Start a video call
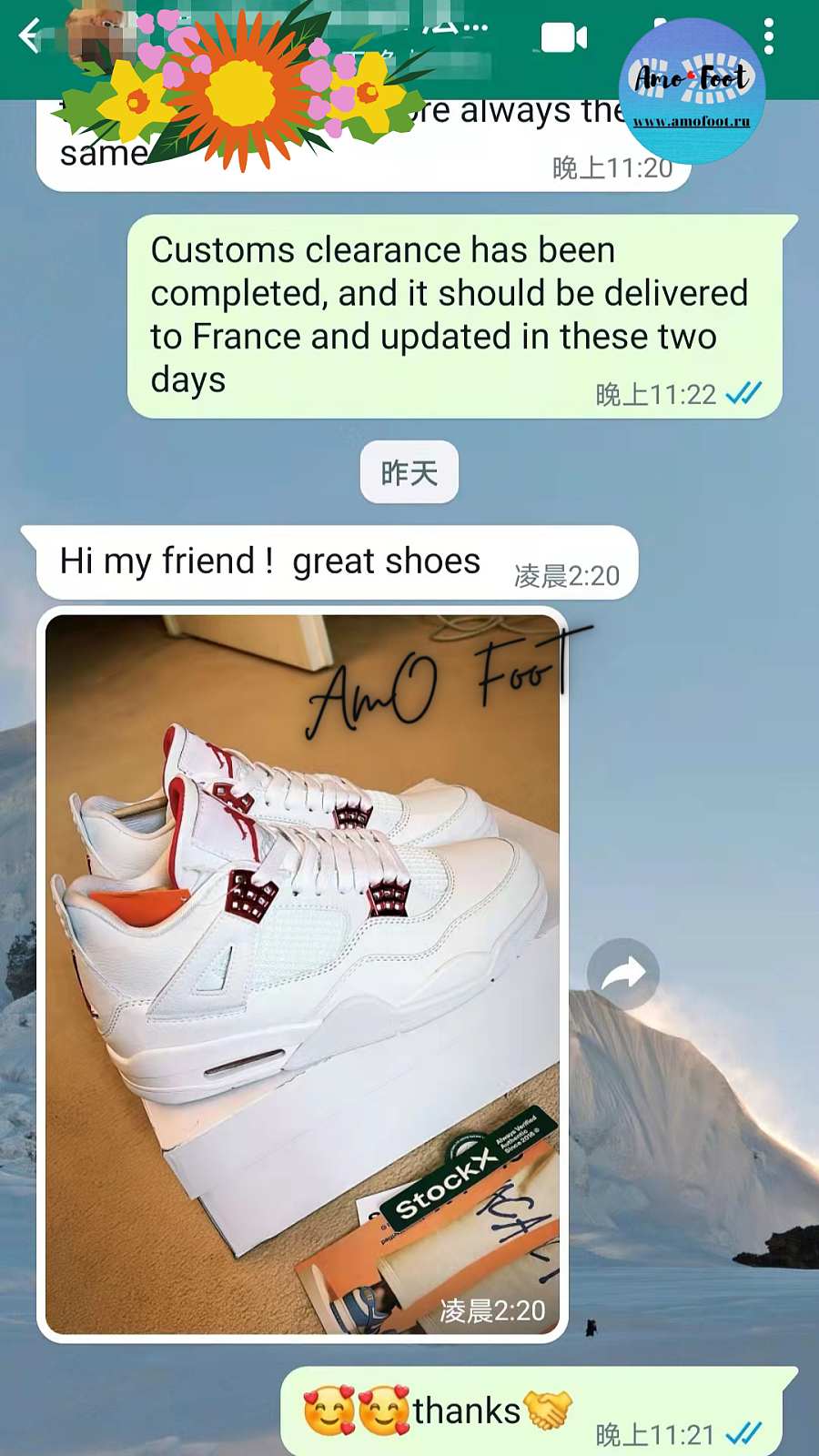819x1456 pixels. 563,38
